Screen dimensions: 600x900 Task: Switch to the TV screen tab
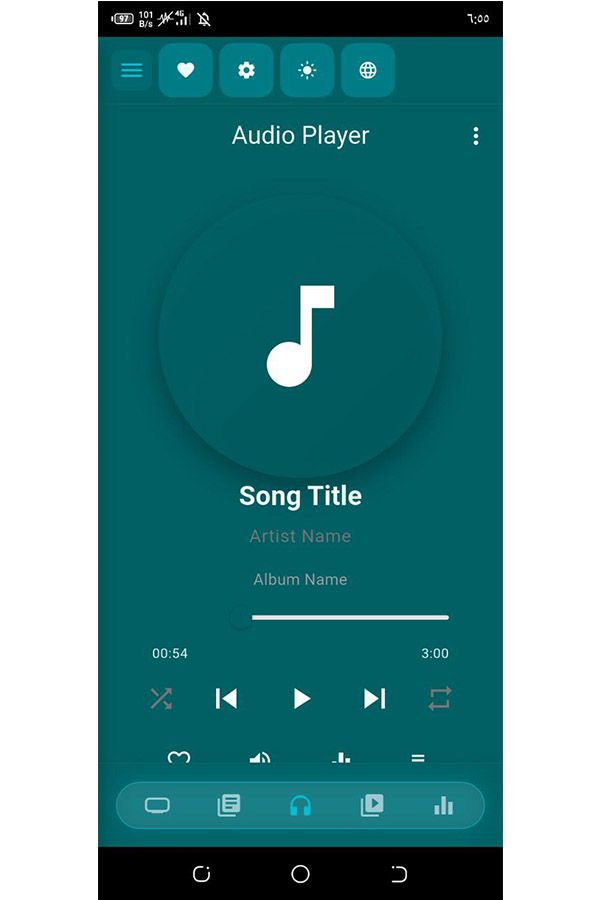(x=157, y=806)
